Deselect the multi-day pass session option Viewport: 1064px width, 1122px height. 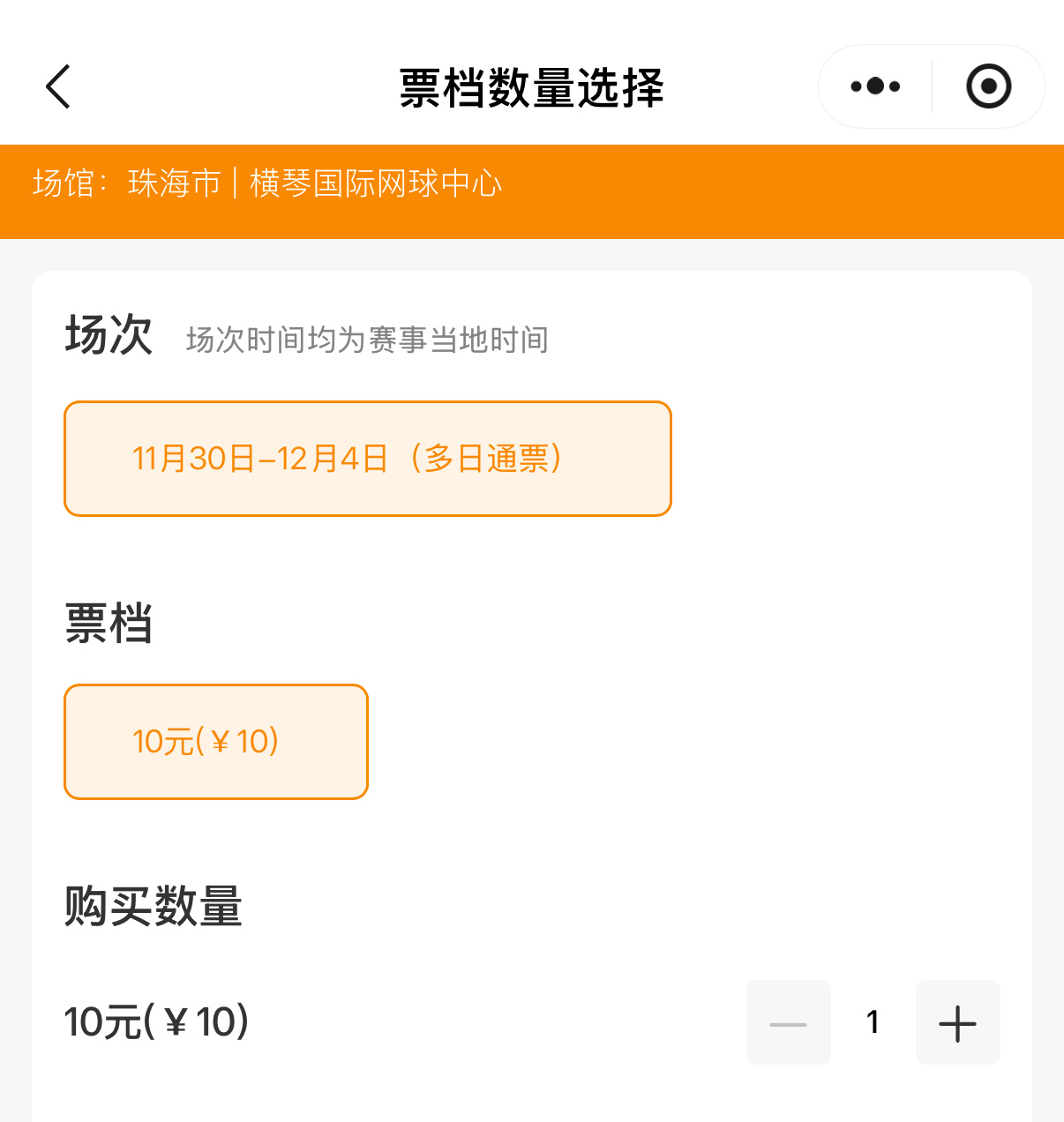[366, 458]
